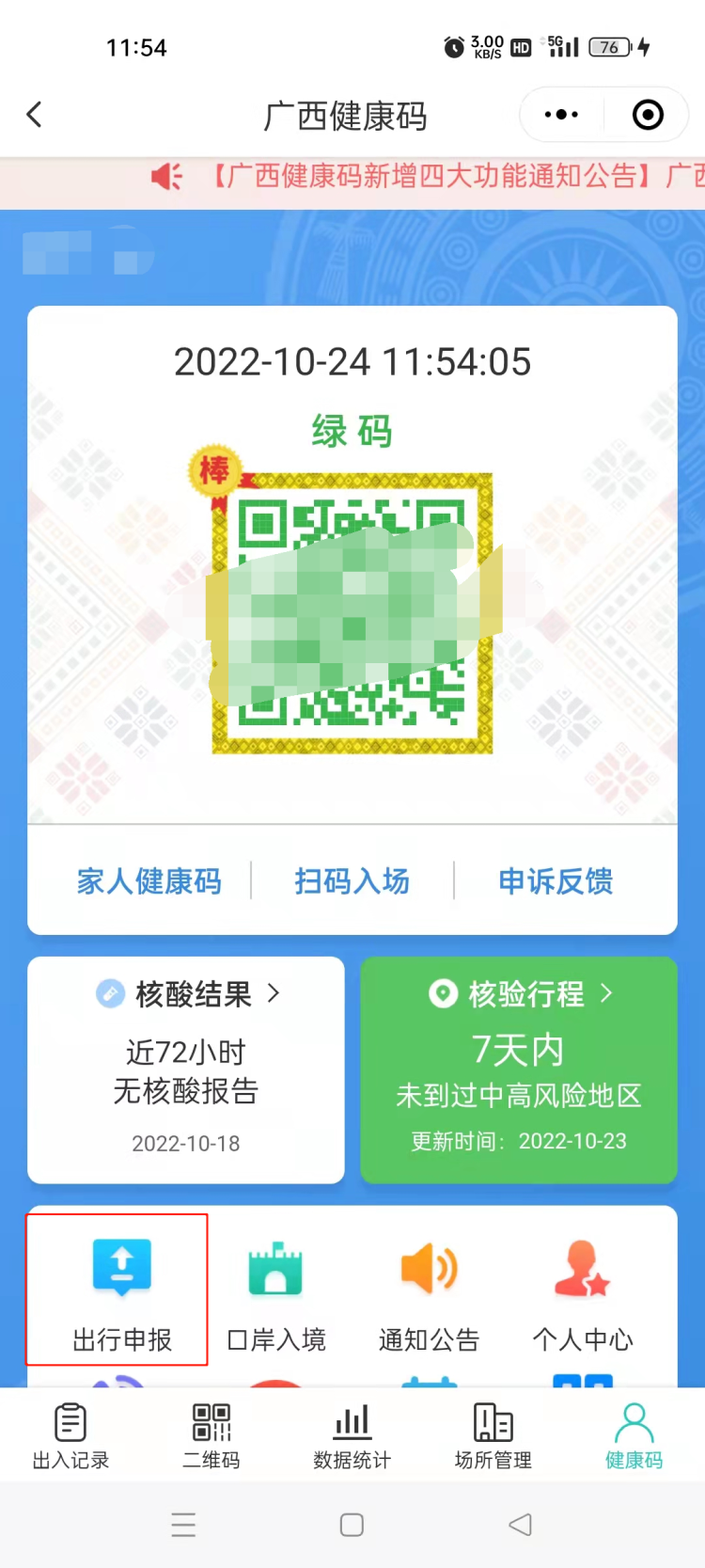Switch to the 出入记录 tab
The height and width of the screenshot is (1568, 705).
coord(70,1436)
